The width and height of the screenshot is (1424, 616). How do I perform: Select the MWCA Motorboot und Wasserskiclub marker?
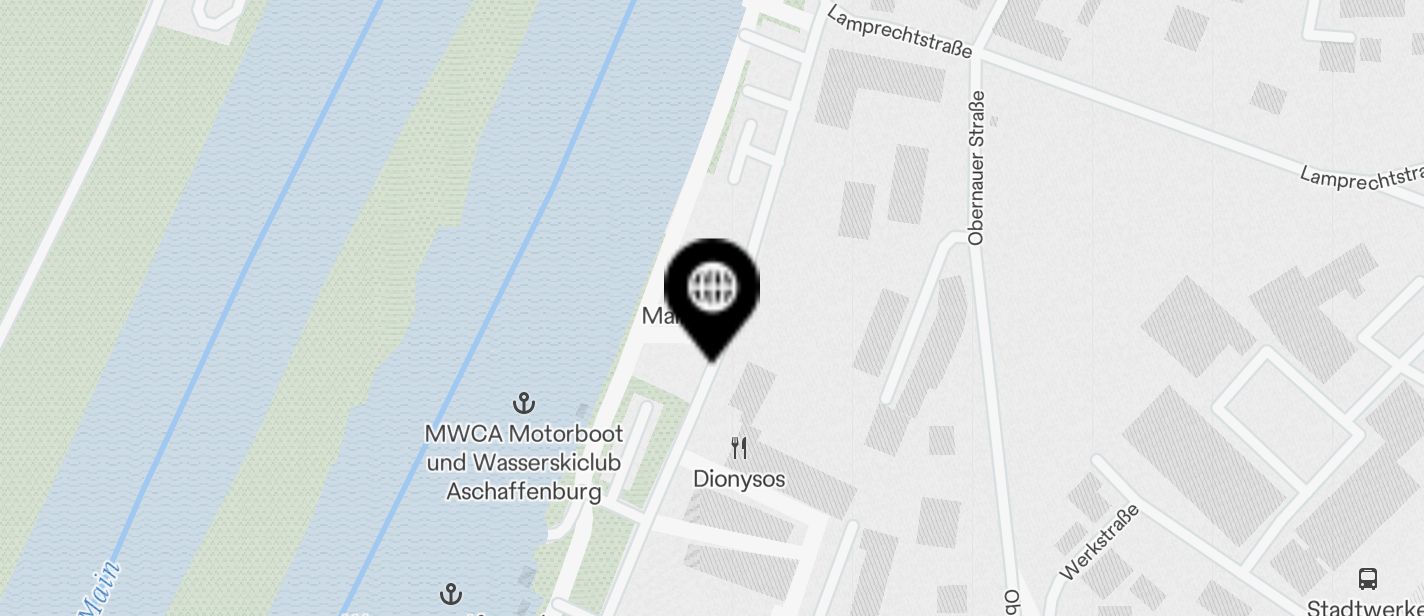[524, 404]
